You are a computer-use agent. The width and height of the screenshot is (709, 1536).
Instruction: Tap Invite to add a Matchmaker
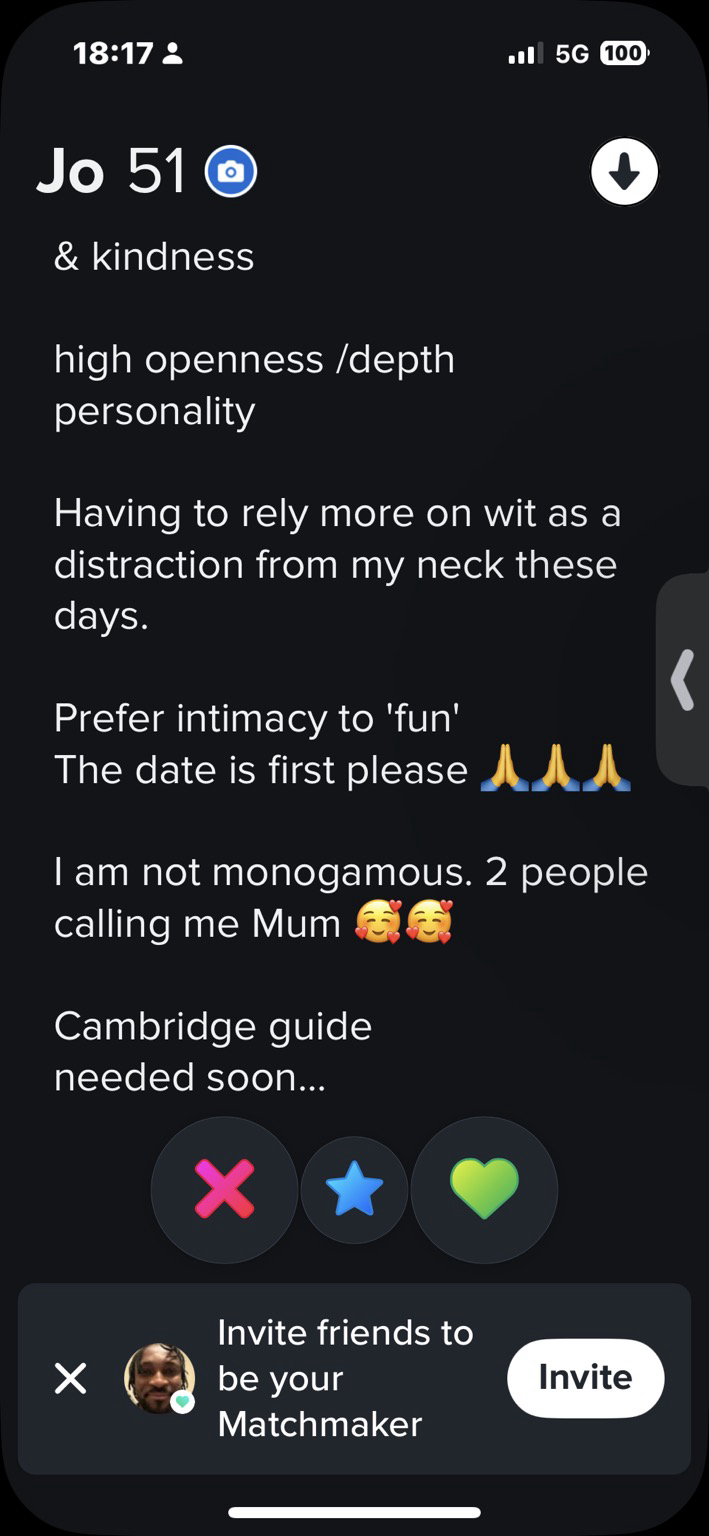585,1377
